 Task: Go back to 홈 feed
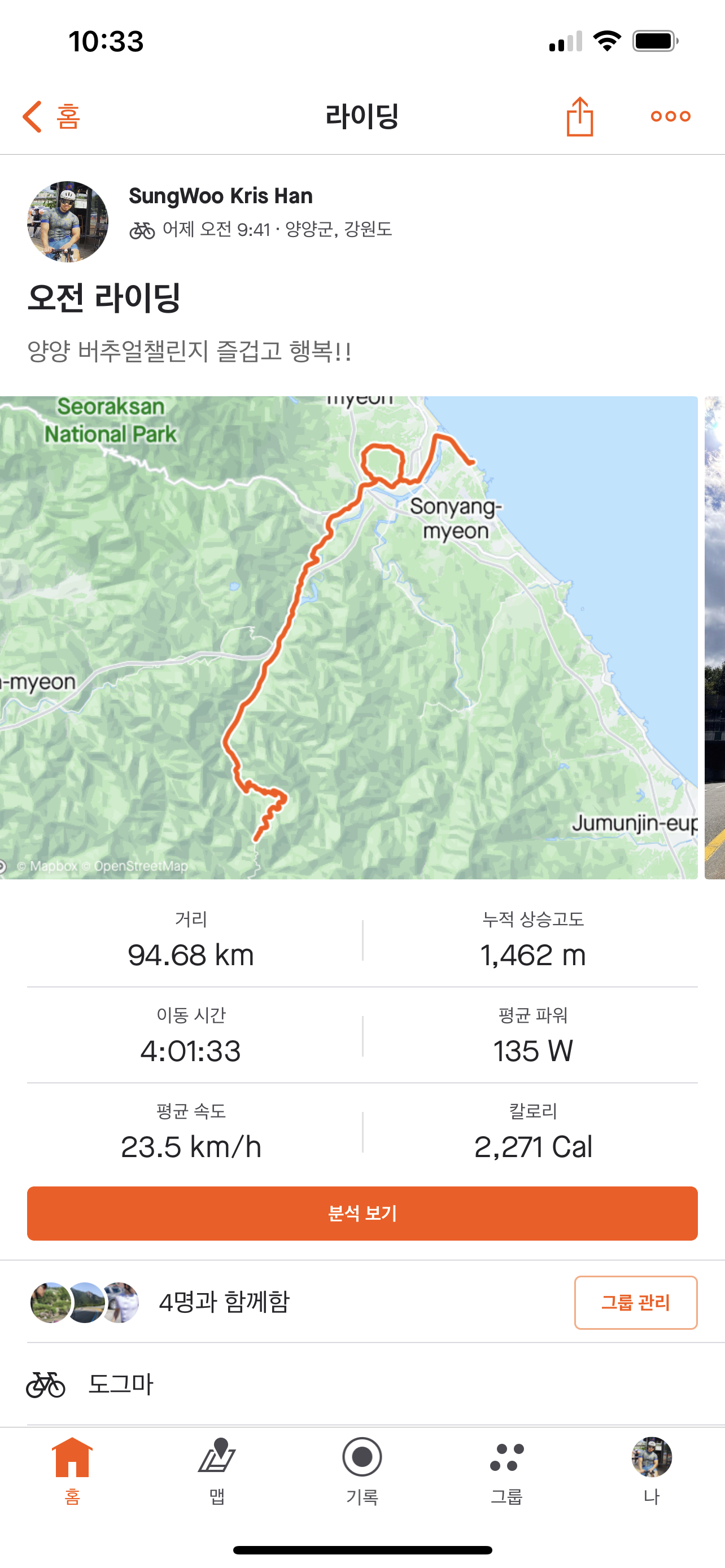coord(51,116)
